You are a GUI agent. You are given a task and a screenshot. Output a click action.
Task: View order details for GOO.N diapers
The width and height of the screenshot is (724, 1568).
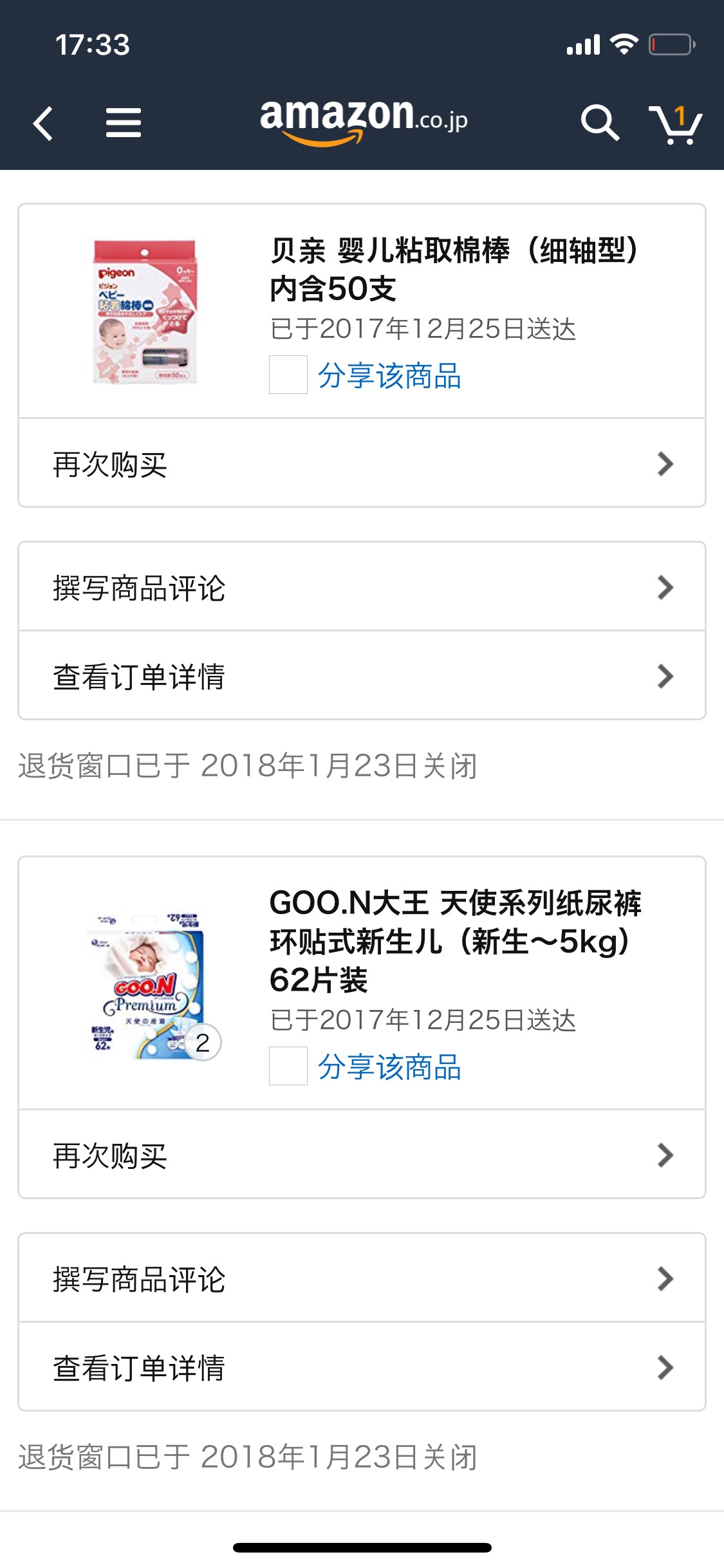coord(362,1368)
